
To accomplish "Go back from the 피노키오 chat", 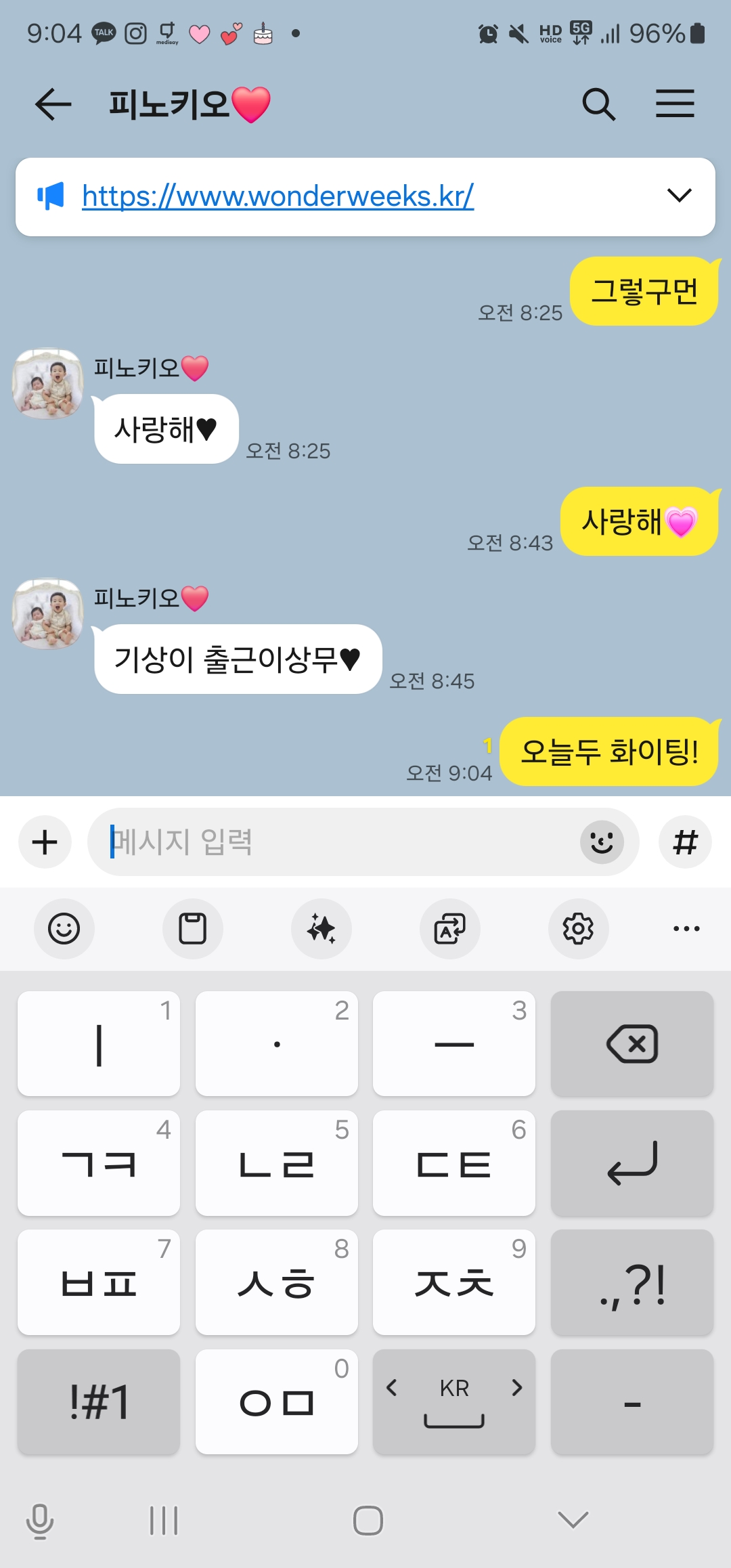I will [53, 105].
